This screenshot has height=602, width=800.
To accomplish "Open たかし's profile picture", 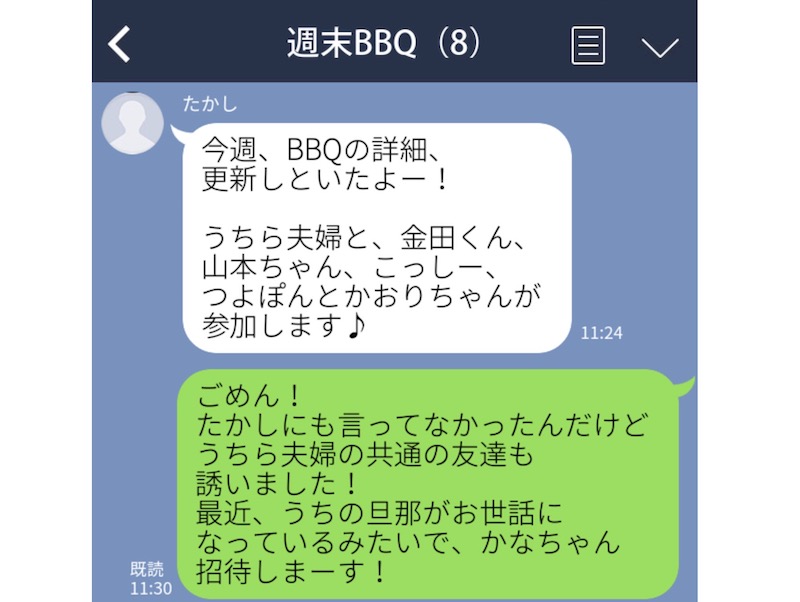I will pos(133,125).
